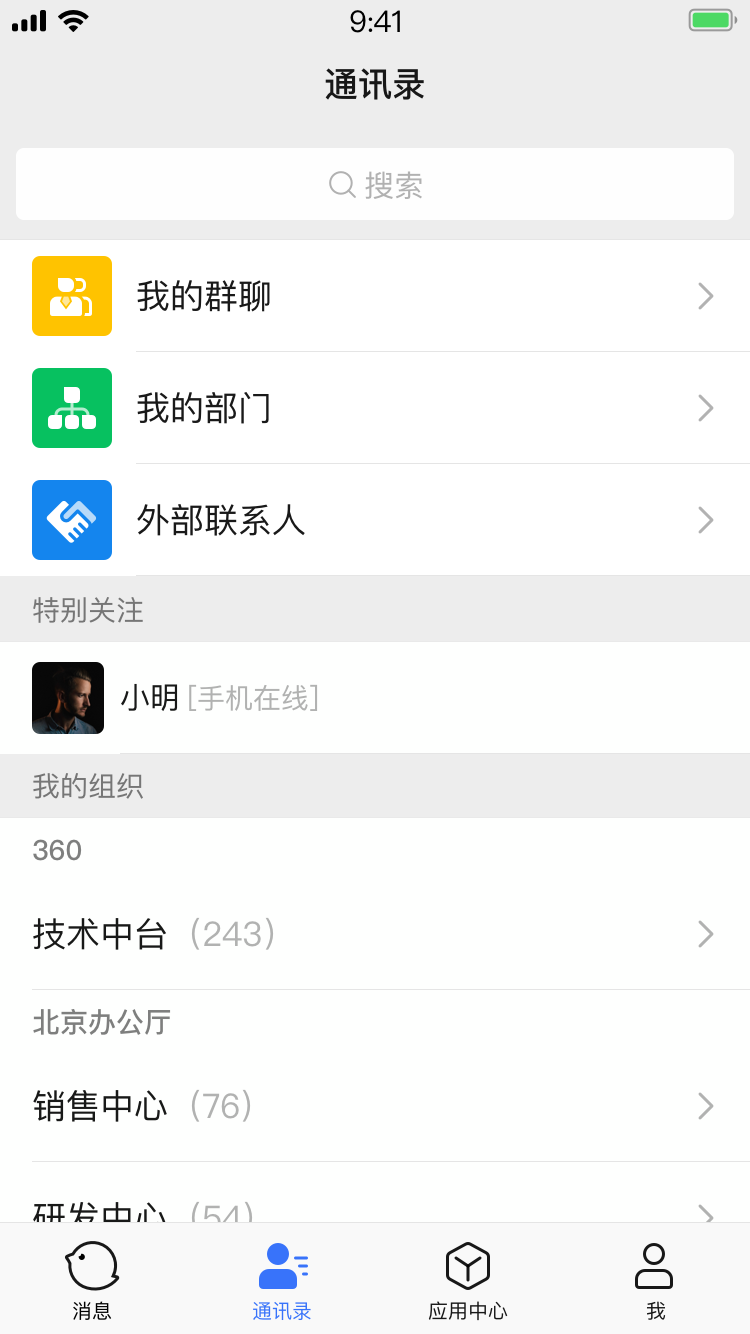The height and width of the screenshot is (1334, 750).
Task: Go to the 应用中心 tab
Action: pos(468,1280)
